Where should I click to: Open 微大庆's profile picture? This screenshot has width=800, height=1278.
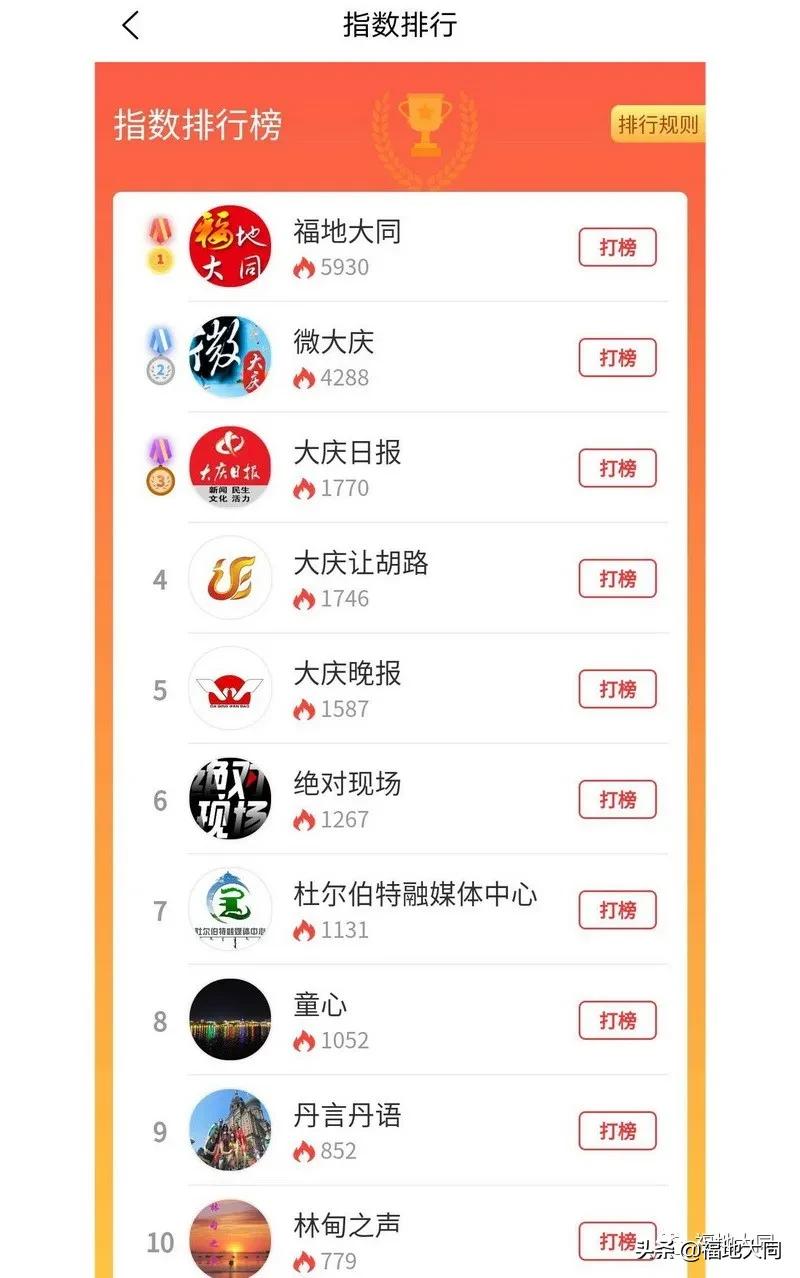click(x=230, y=357)
